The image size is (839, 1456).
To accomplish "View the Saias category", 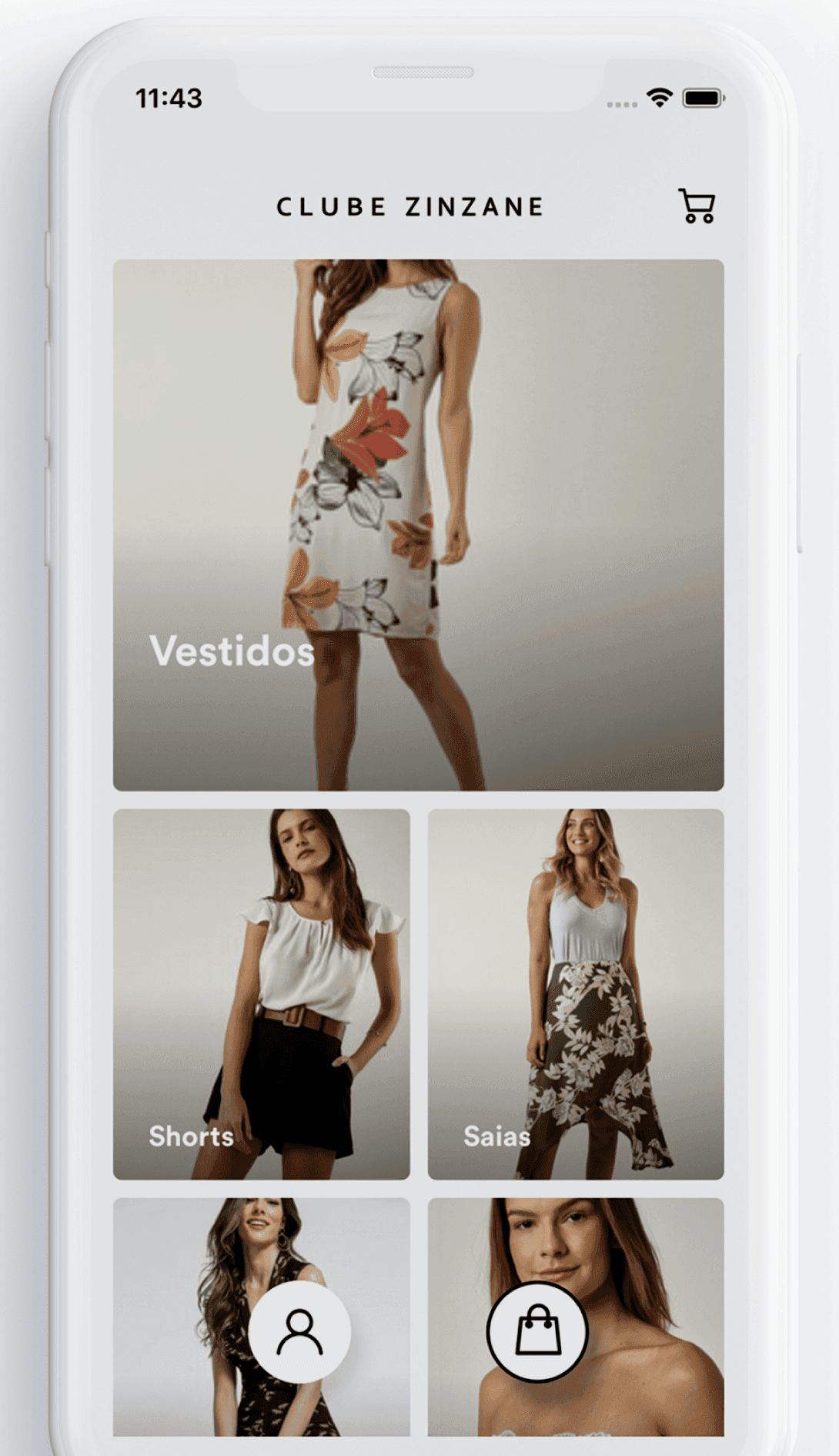I will pos(575,993).
